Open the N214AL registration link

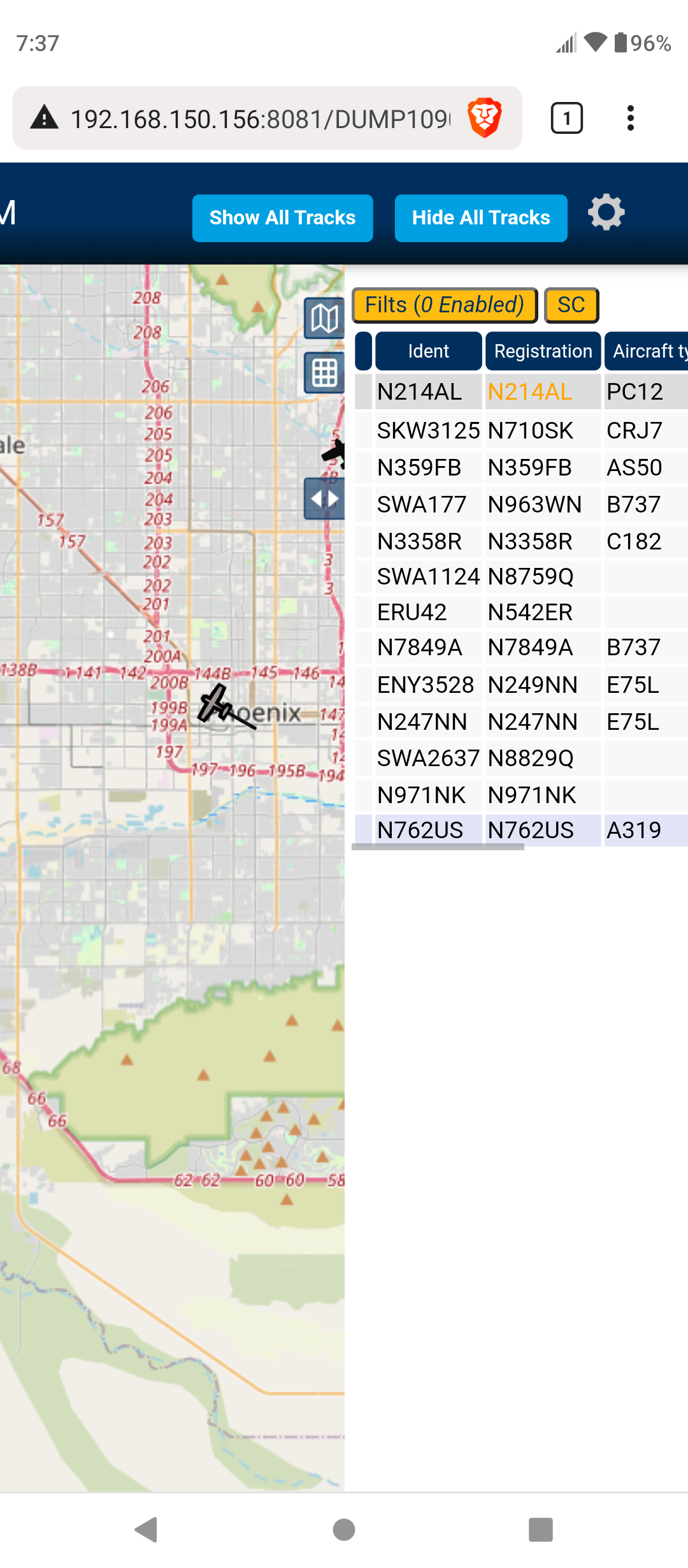click(530, 392)
